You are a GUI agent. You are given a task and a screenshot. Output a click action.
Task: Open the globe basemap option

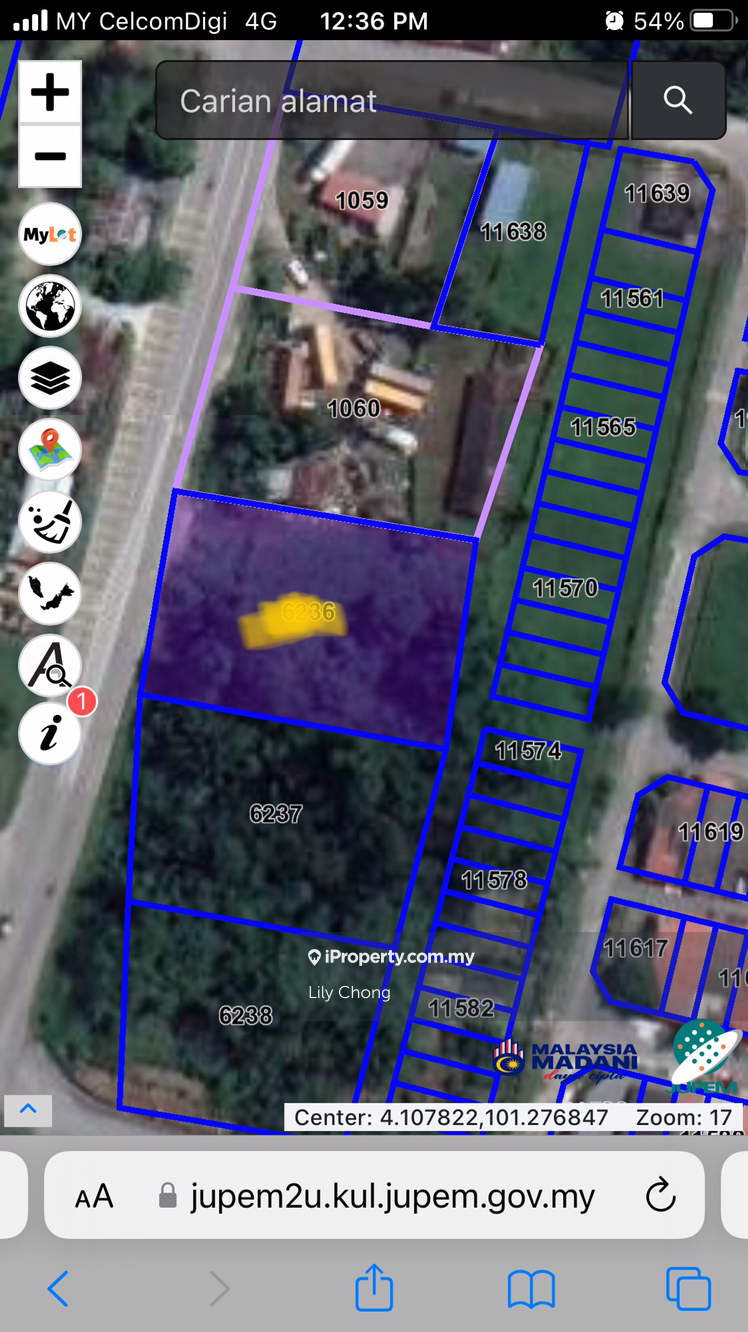click(50, 306)
